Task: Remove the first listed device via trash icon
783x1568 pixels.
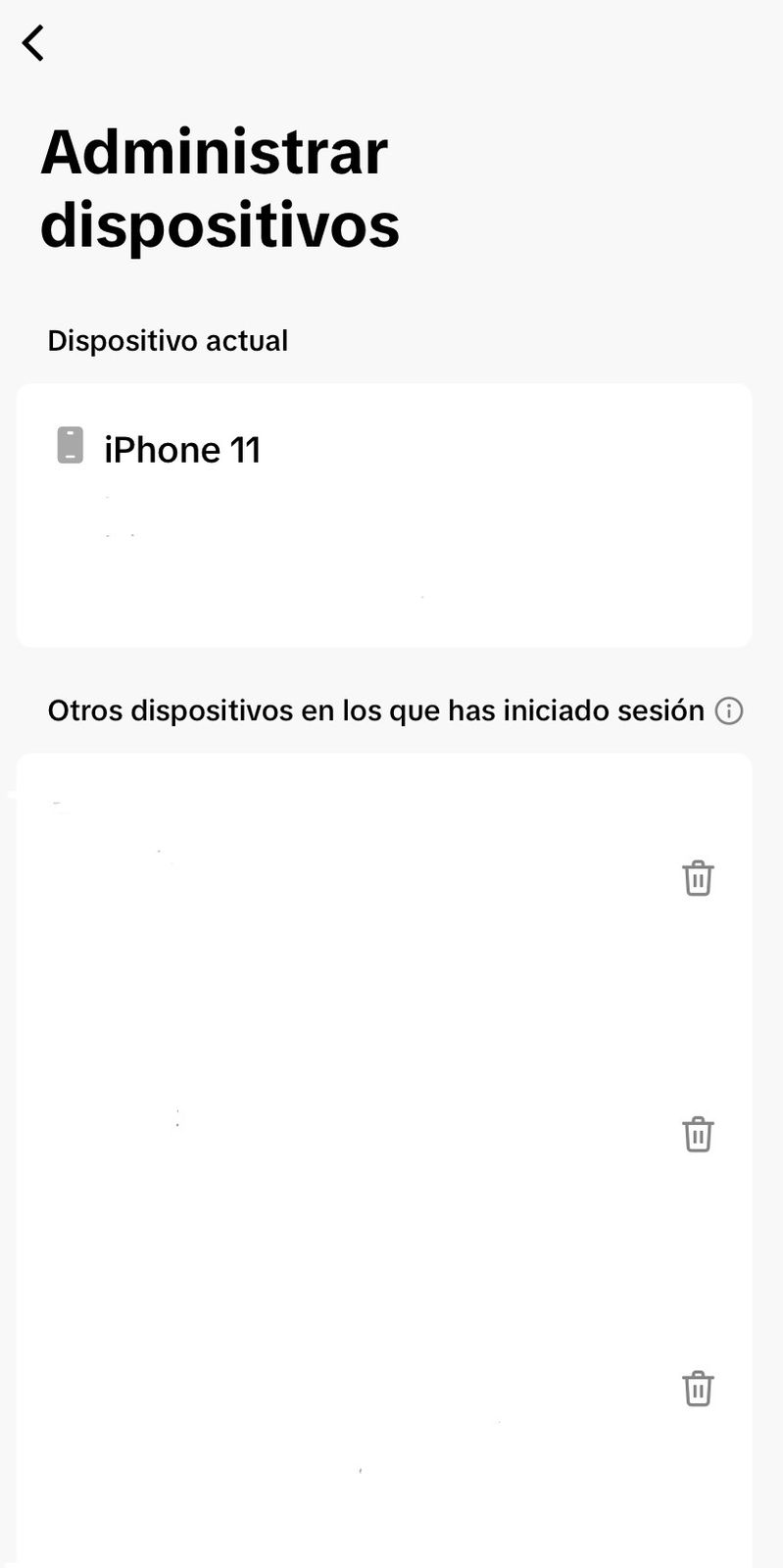Action: [x=698, y=878]
